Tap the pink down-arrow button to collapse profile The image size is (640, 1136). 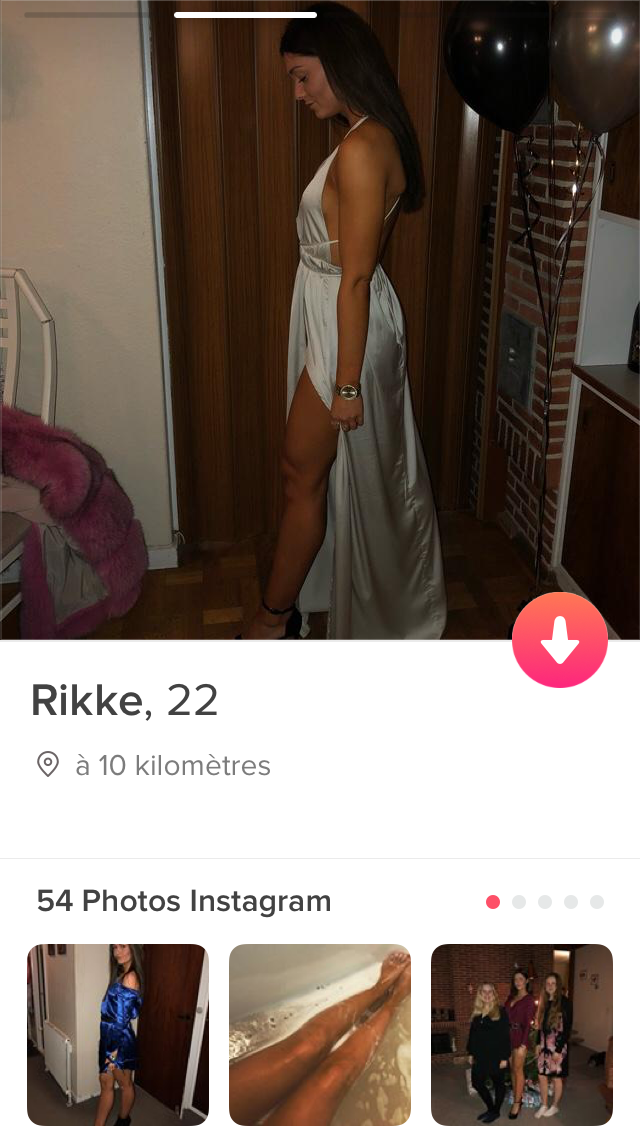(560, 640)
